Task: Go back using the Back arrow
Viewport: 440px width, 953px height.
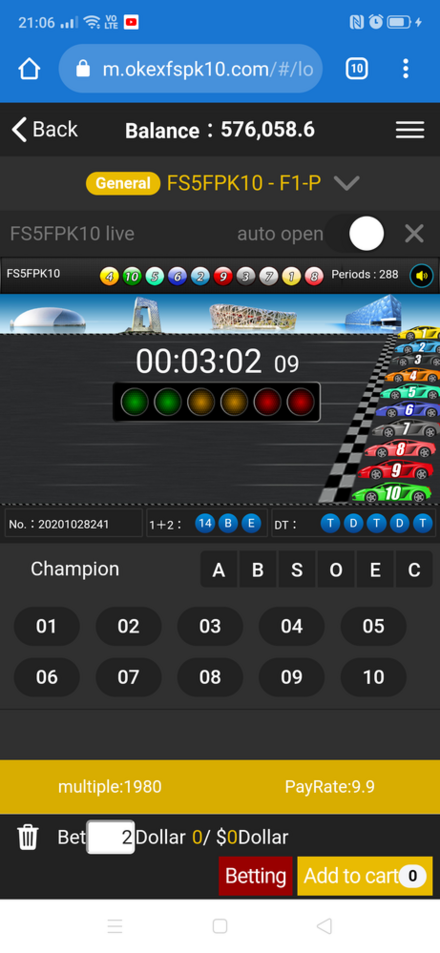Action: pos(44,129)
